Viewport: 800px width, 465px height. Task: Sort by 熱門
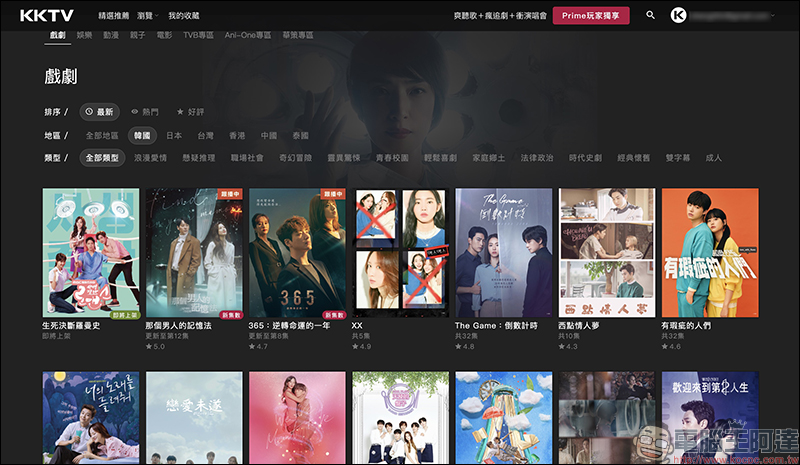(147, 112)
